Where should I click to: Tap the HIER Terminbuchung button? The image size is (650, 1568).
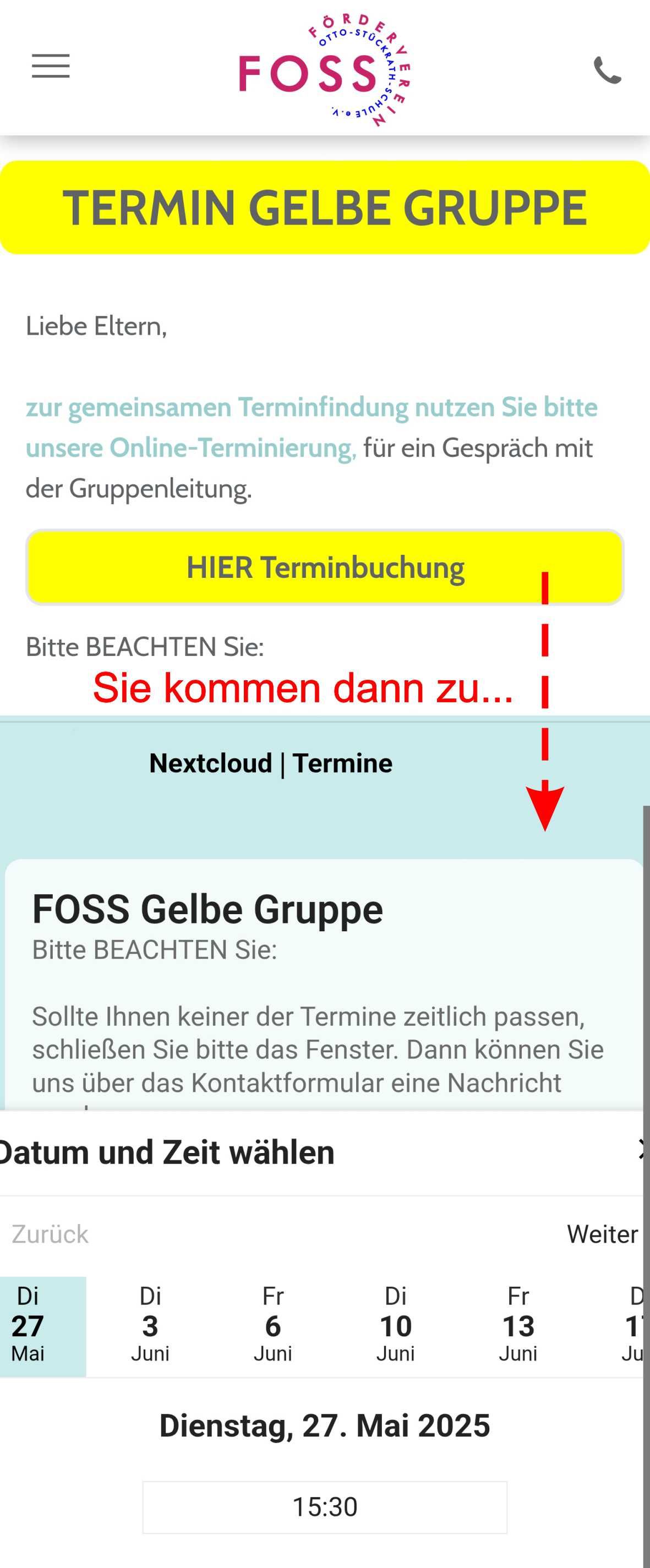[x=324, y=567]
